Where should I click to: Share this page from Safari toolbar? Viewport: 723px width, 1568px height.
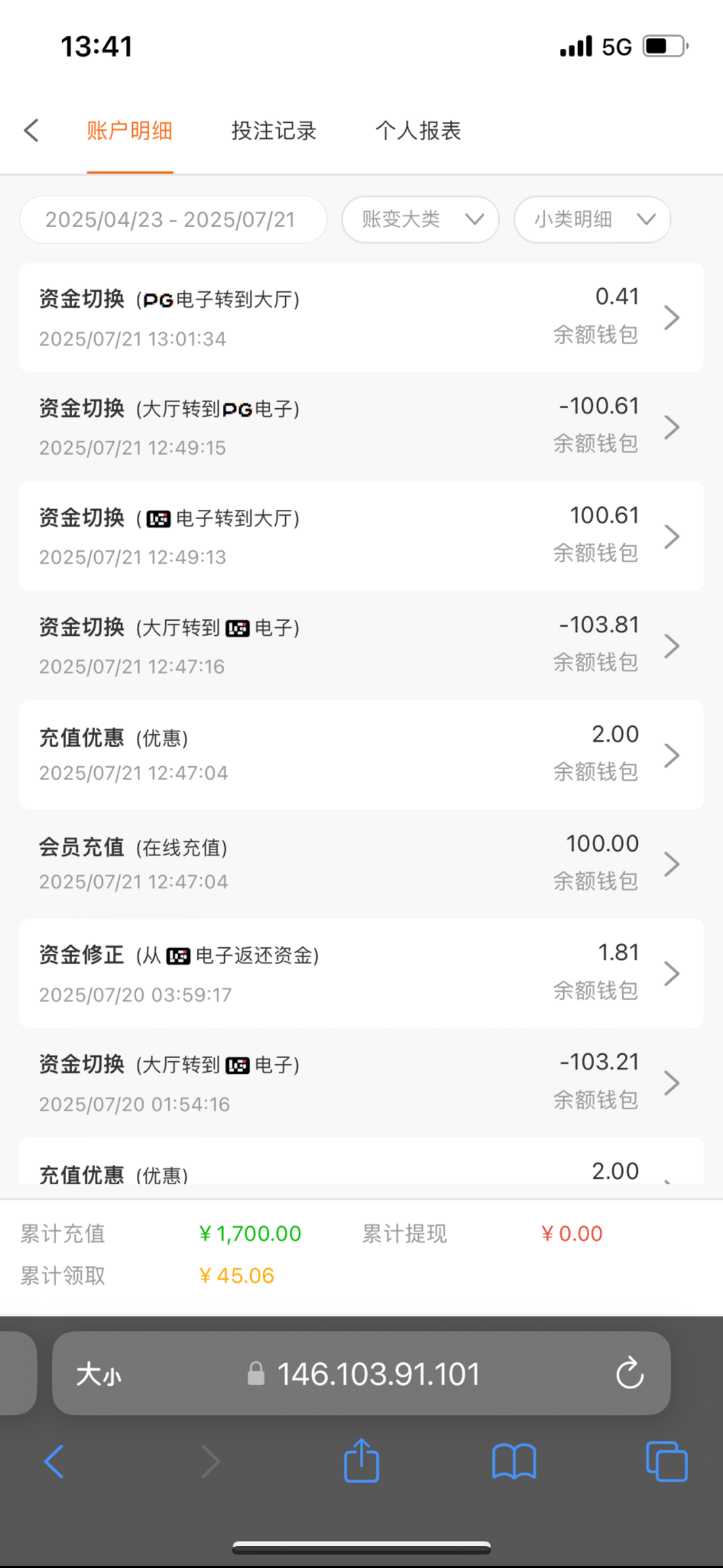click(361, 1460)
